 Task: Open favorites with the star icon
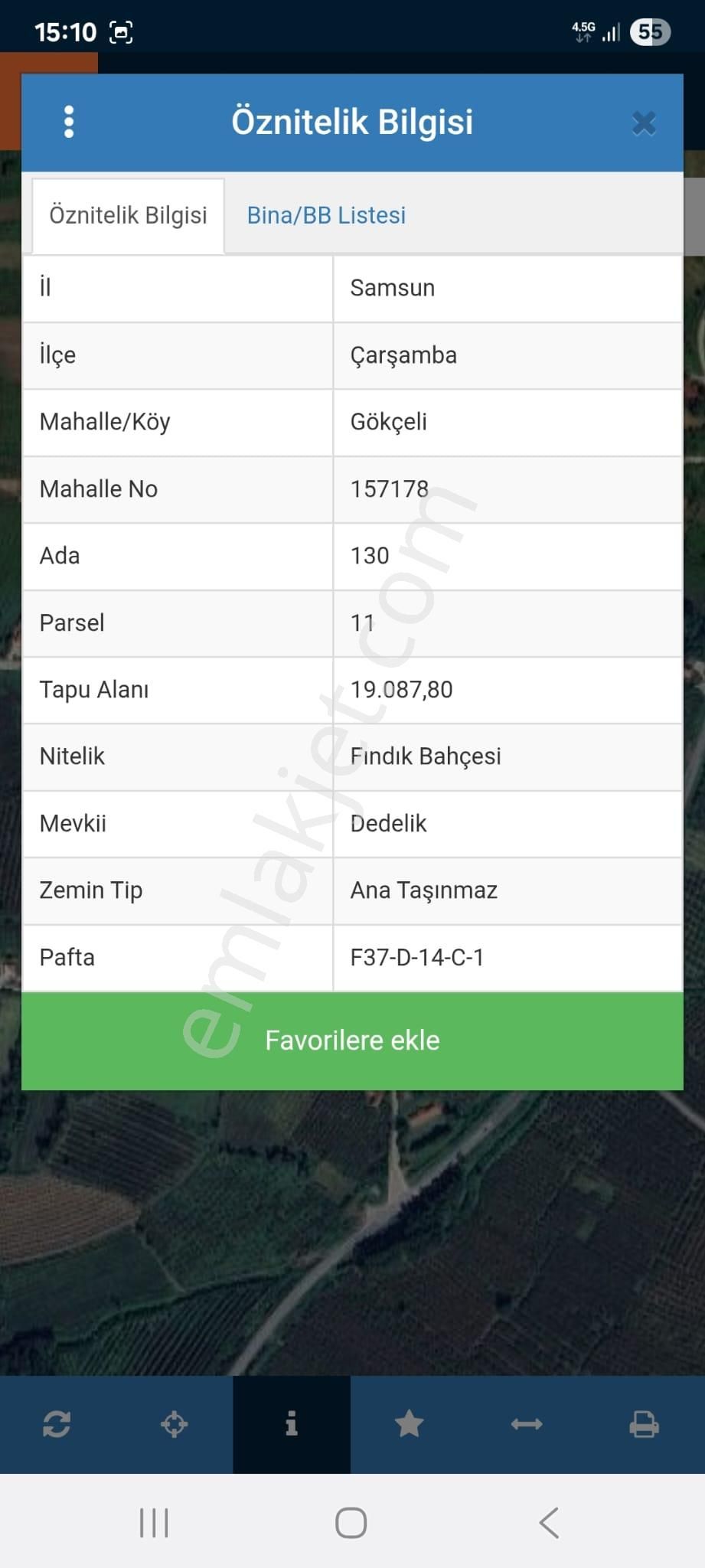(410, 1425)
